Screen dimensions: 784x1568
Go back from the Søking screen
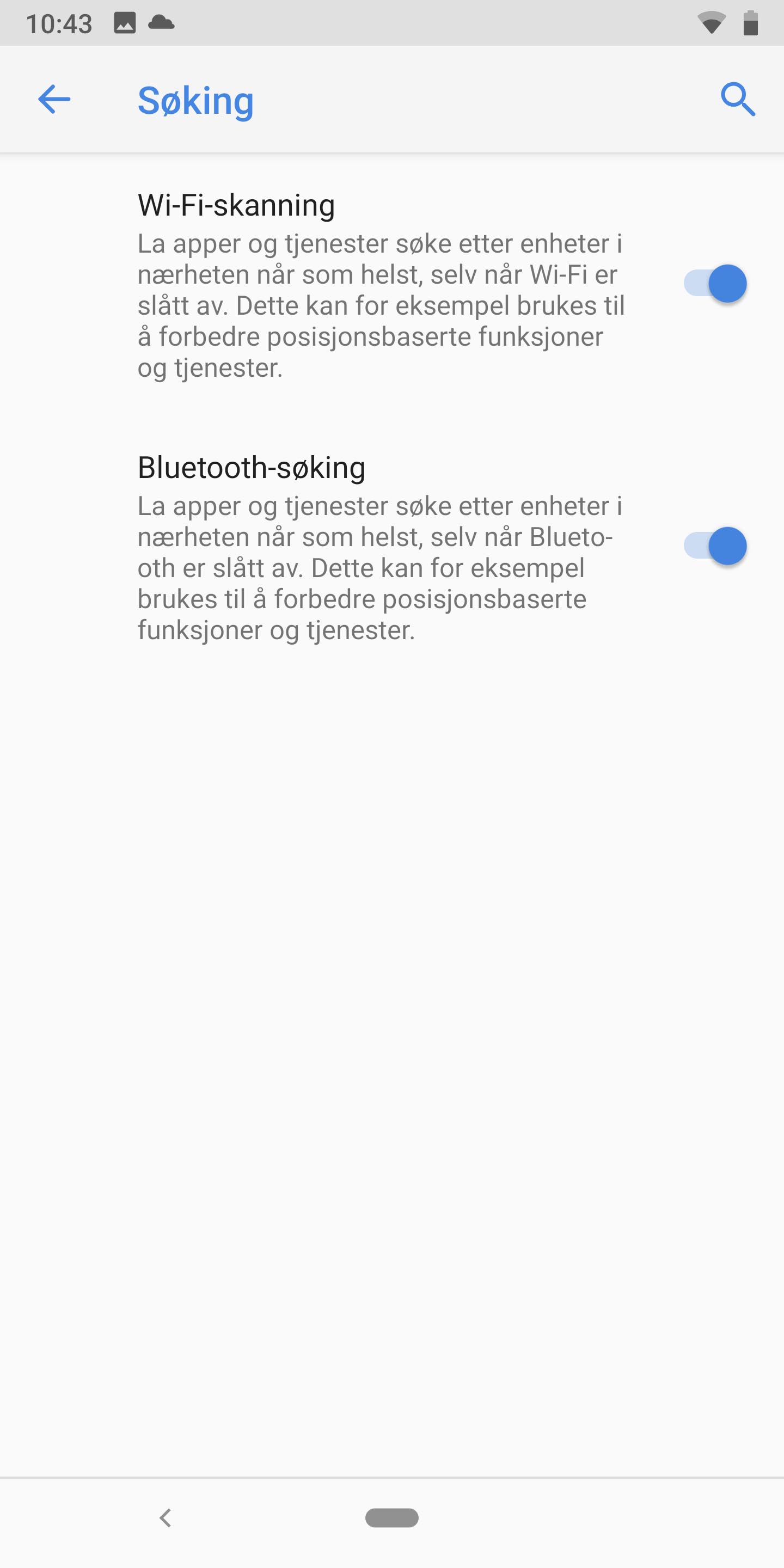click(54, 99)
